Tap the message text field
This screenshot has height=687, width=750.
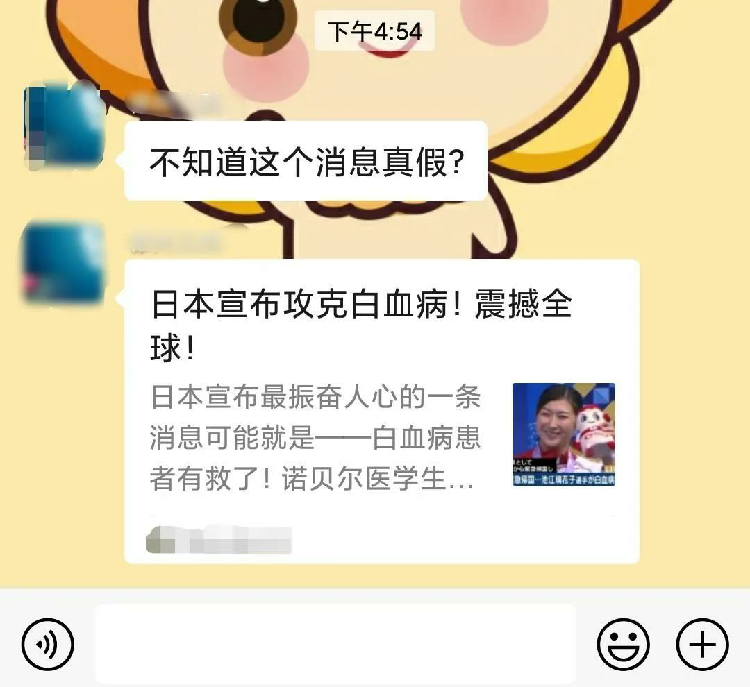(x=335, y=644)
